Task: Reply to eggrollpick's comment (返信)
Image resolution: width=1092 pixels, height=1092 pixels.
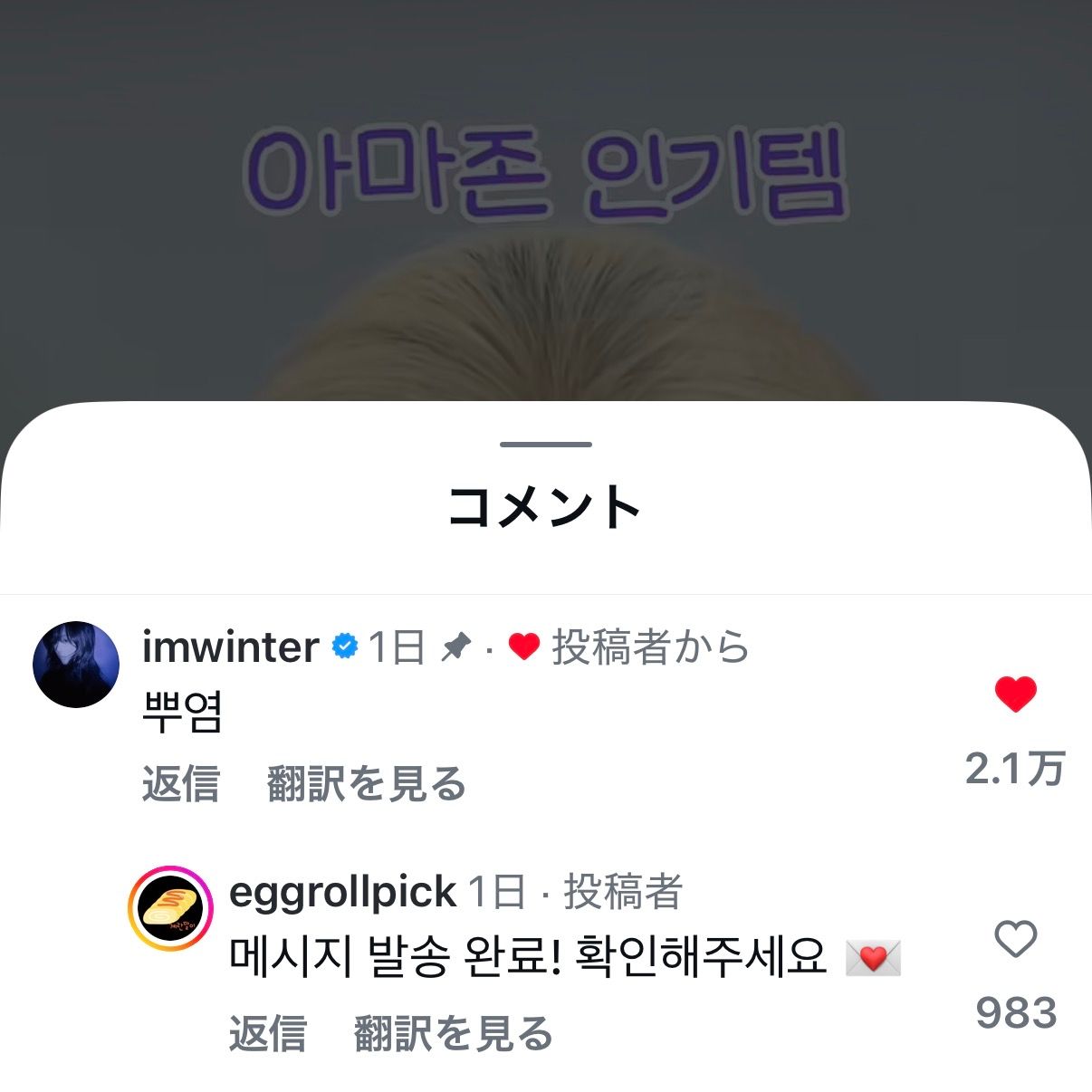Action: 267,1033
